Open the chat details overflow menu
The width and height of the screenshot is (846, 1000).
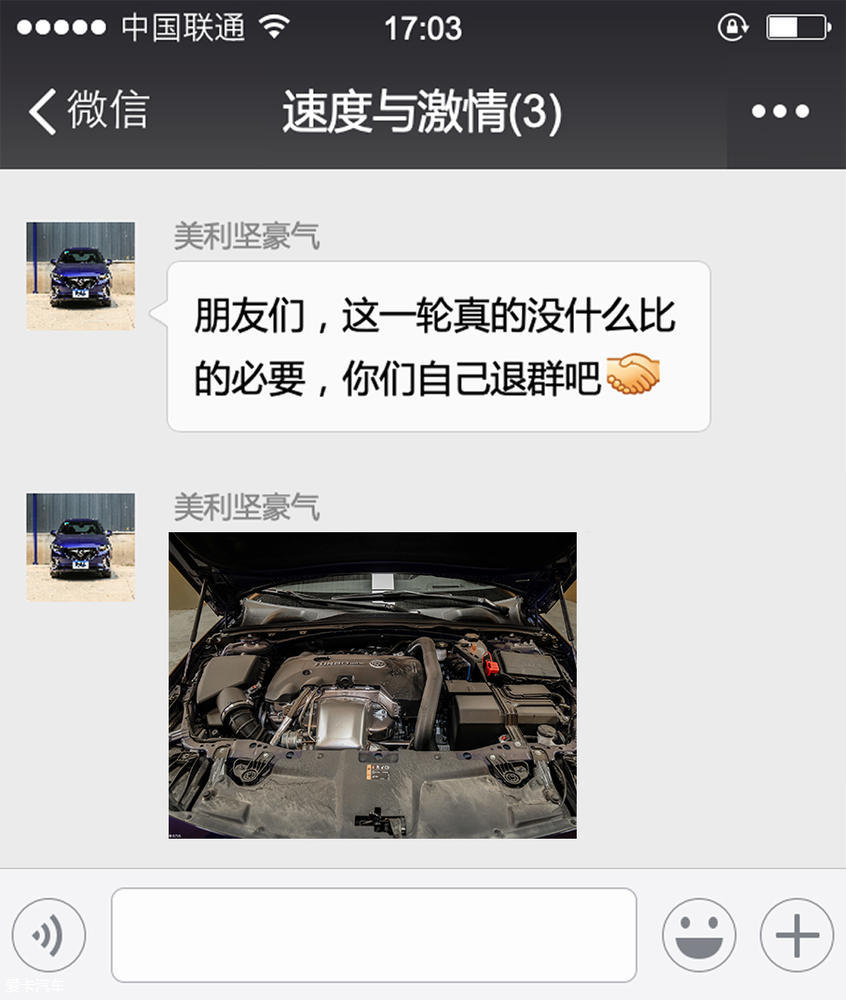point(780,112)
